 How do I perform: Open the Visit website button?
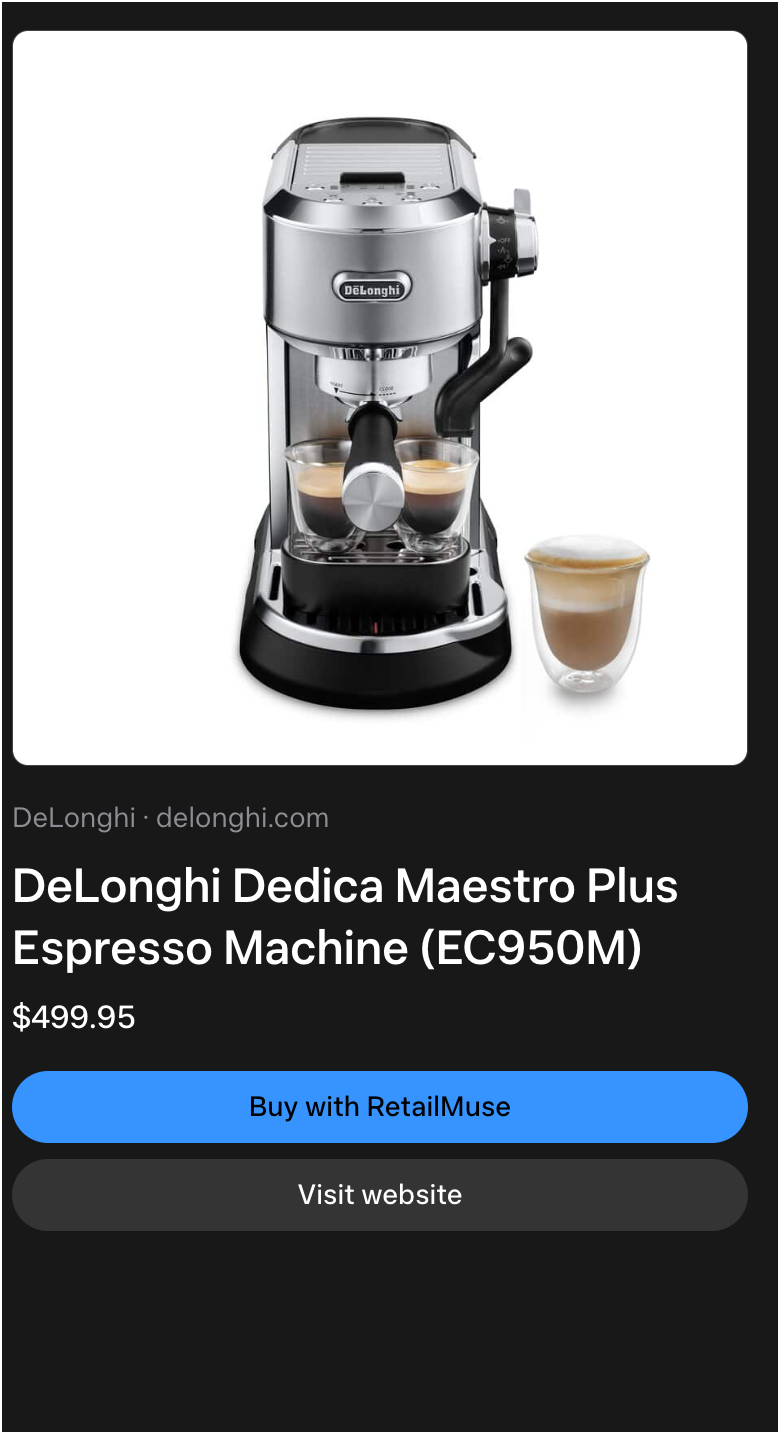(380, 1195)
